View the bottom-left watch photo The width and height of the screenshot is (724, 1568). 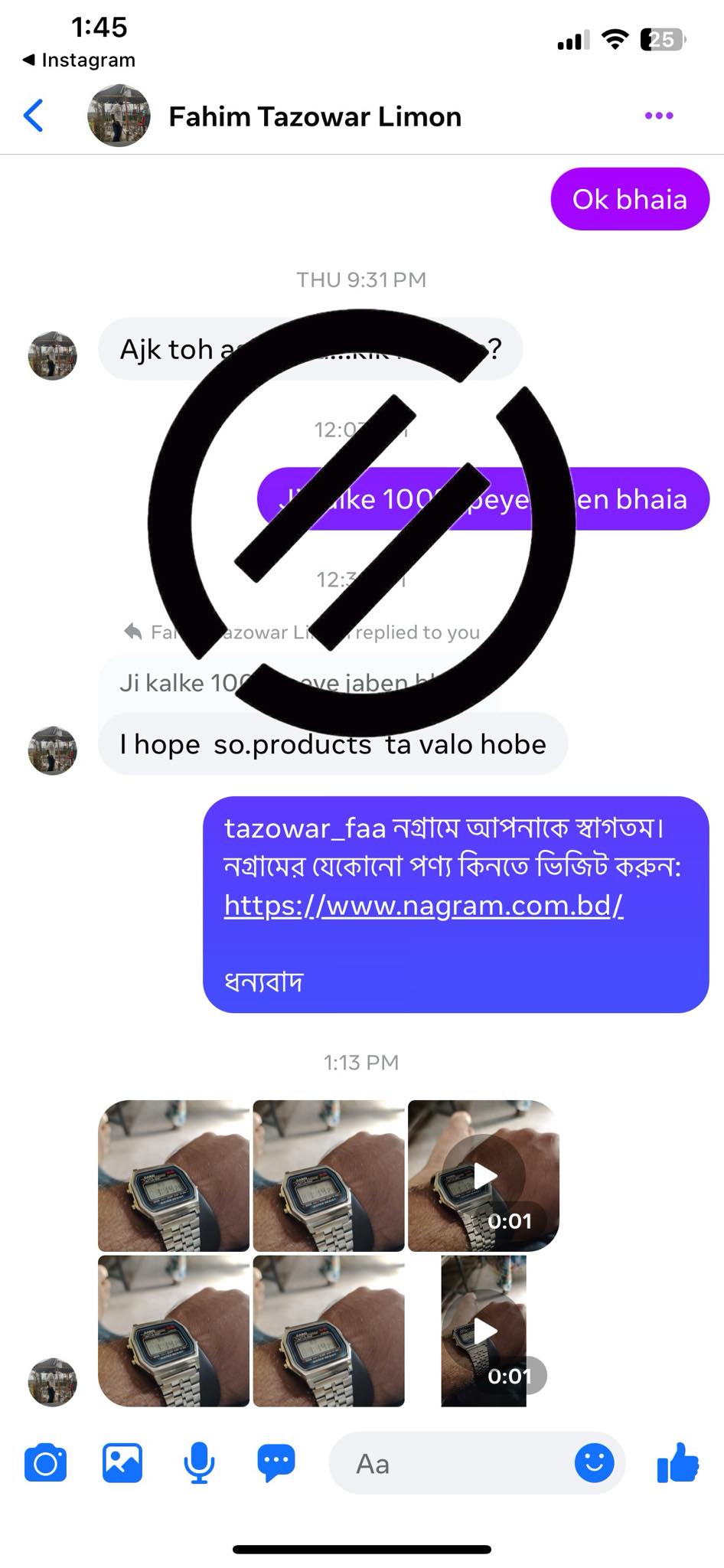pos(174,1331)
